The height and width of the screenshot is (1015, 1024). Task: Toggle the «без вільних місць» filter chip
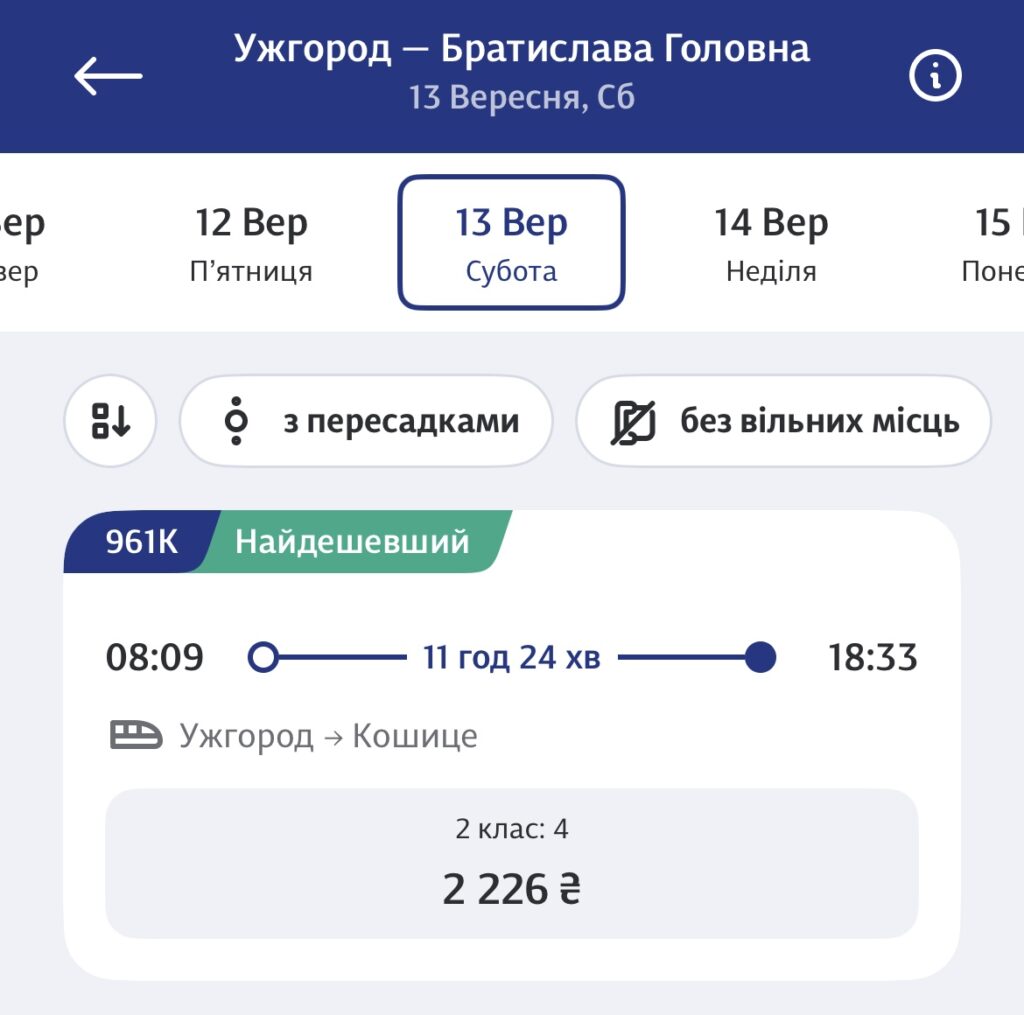coord(783,422)
